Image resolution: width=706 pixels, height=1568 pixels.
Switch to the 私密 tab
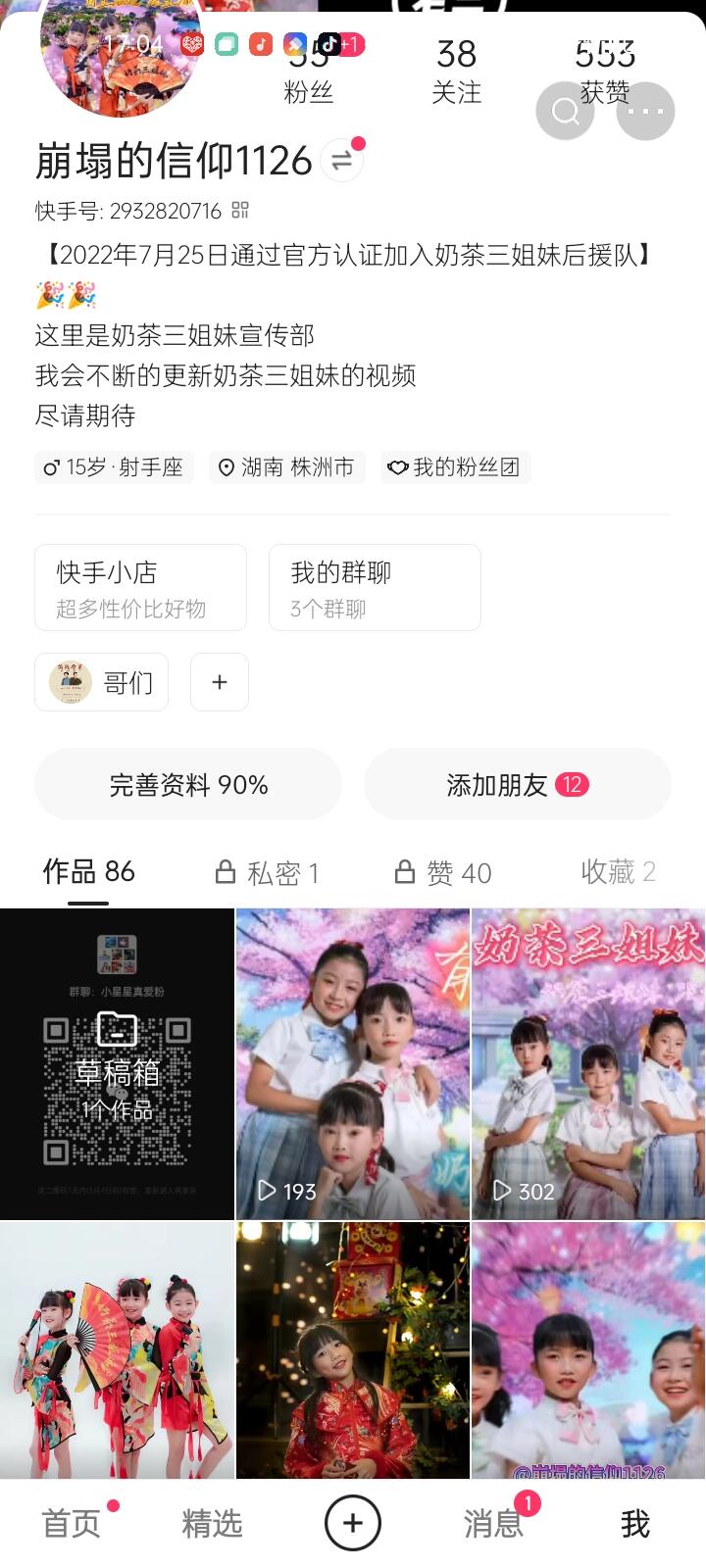(x=268, y=872)
